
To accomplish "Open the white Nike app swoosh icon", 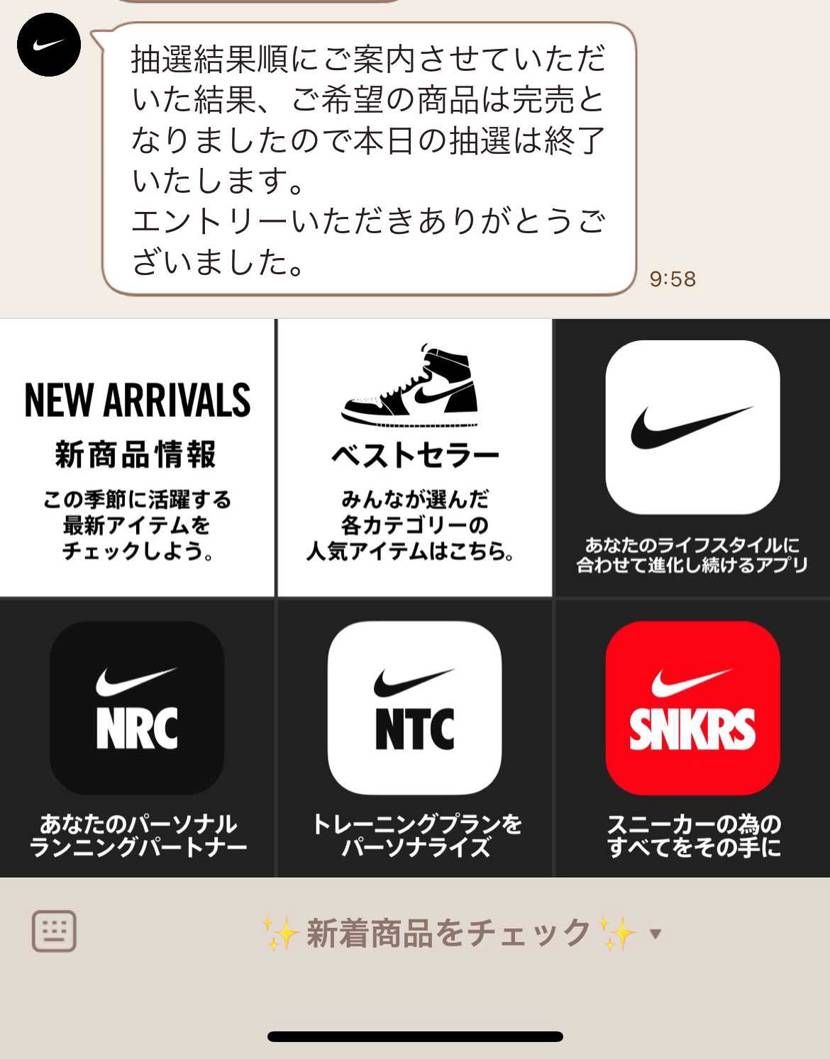I will pyautogui.click(x=691, y=426).
